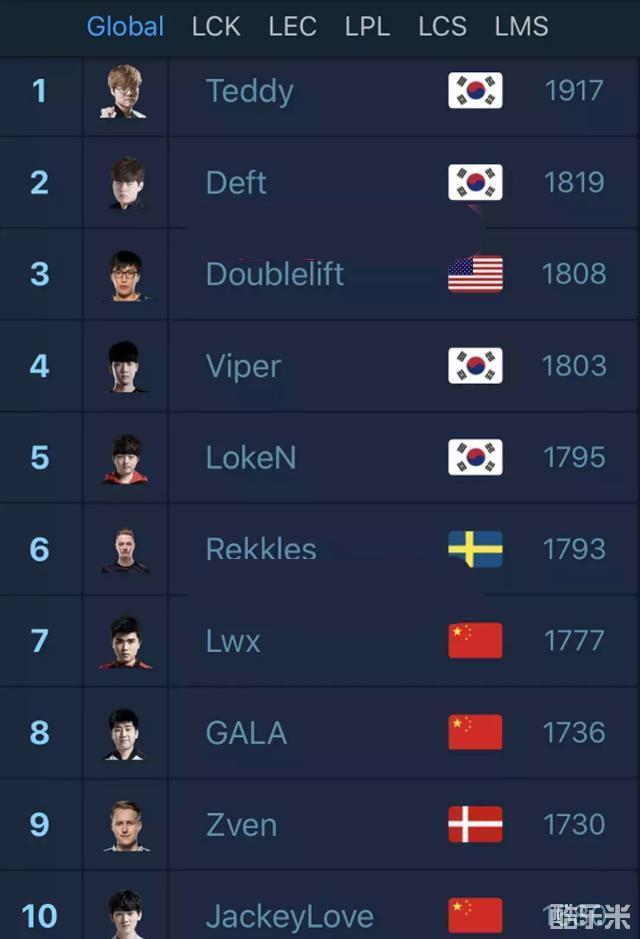The image size is (640, 939).
Task: Open the LCS rankings tab
Action: (x=442, y=26)
